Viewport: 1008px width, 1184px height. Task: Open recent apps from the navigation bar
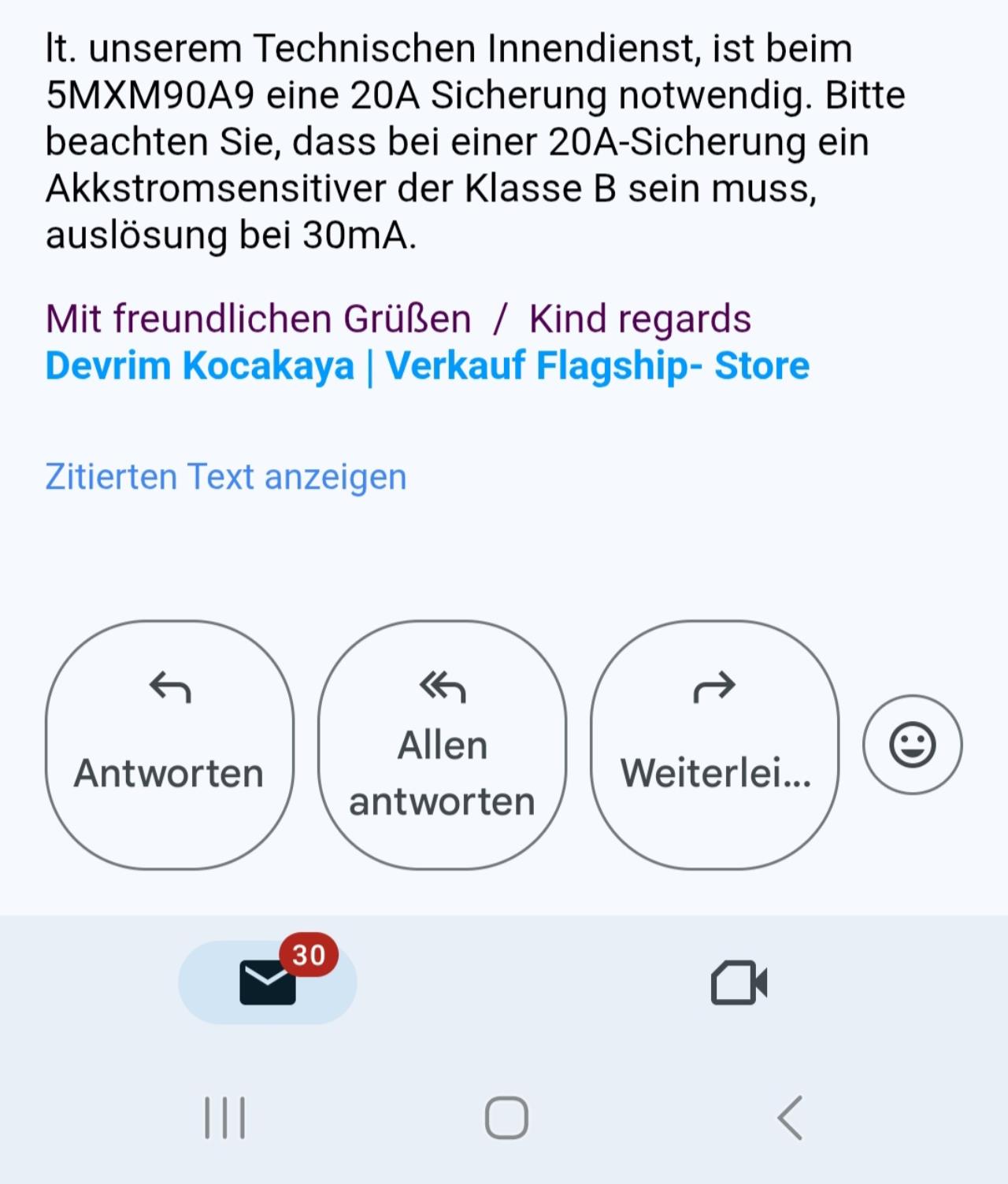coord(225,1118)
